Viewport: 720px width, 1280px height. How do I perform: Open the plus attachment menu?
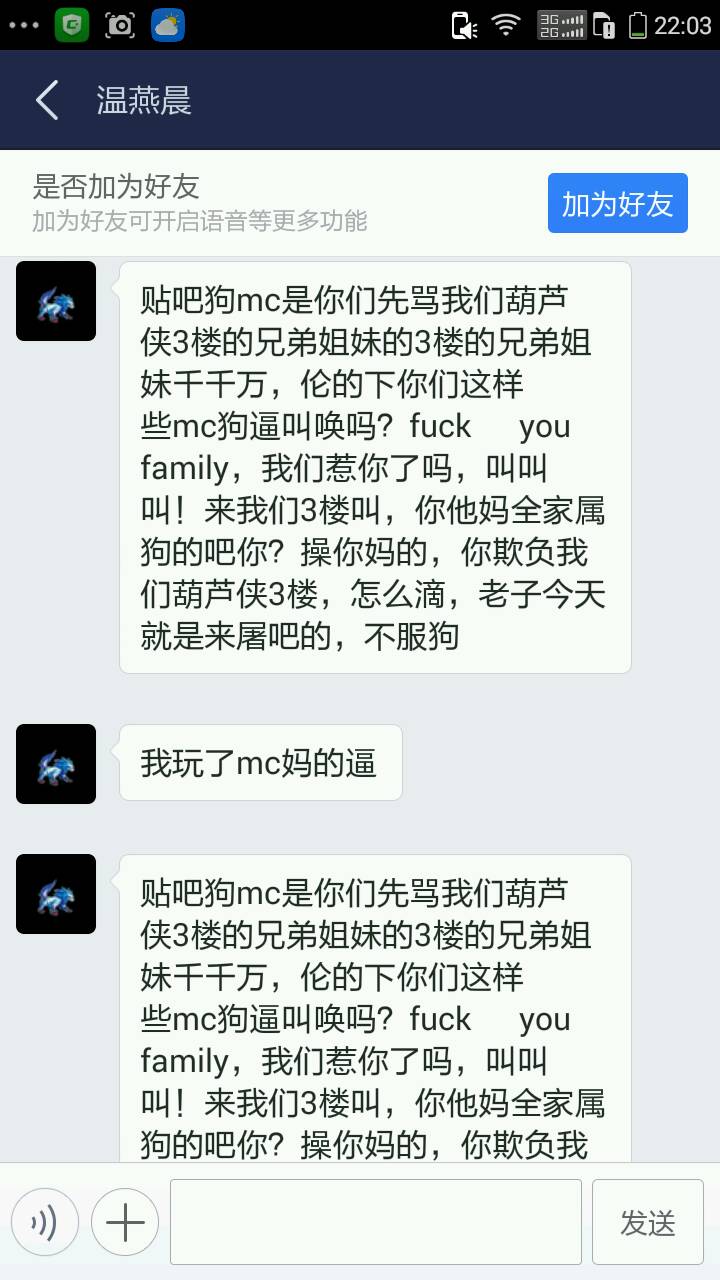[x=125, y=1222]
